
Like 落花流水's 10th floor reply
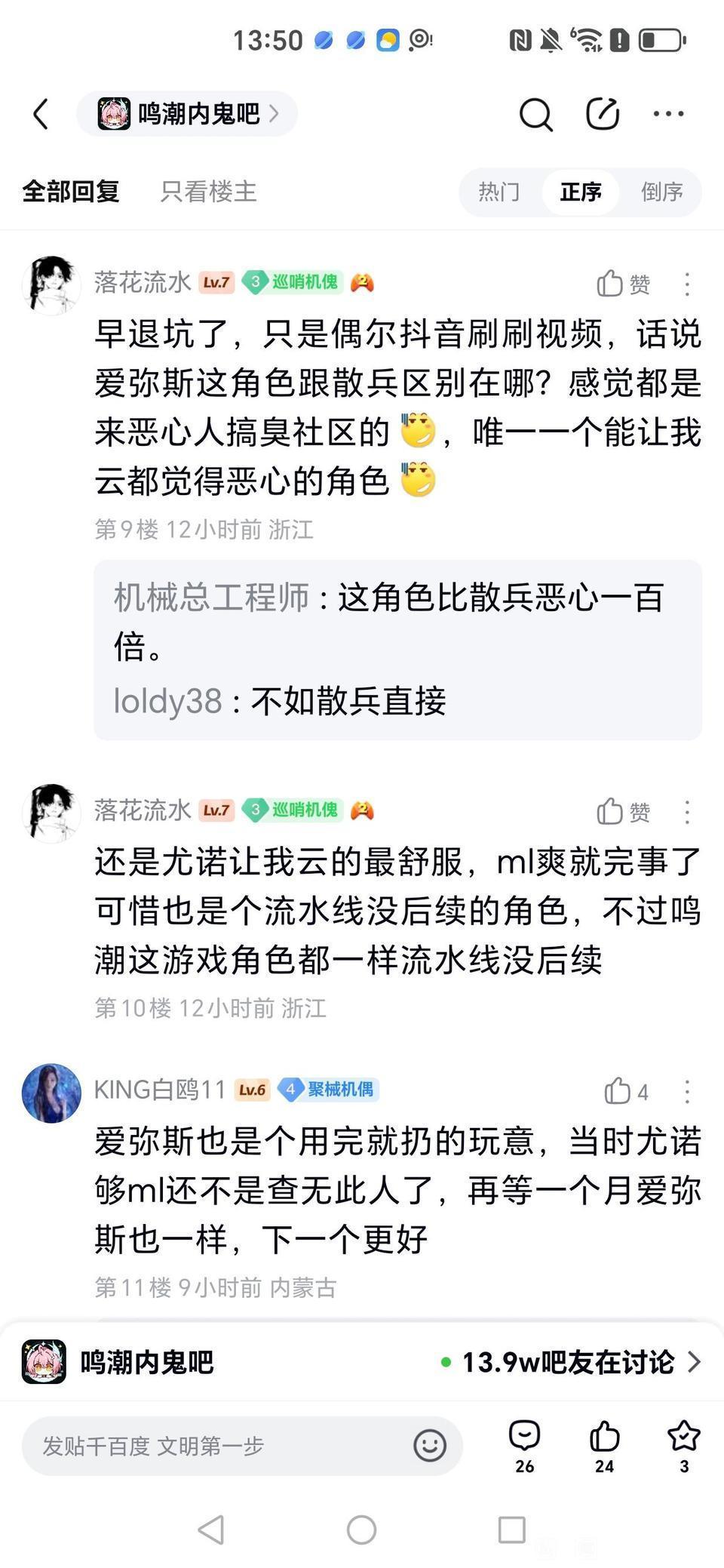pyautogui.click(x=622, y=812)
